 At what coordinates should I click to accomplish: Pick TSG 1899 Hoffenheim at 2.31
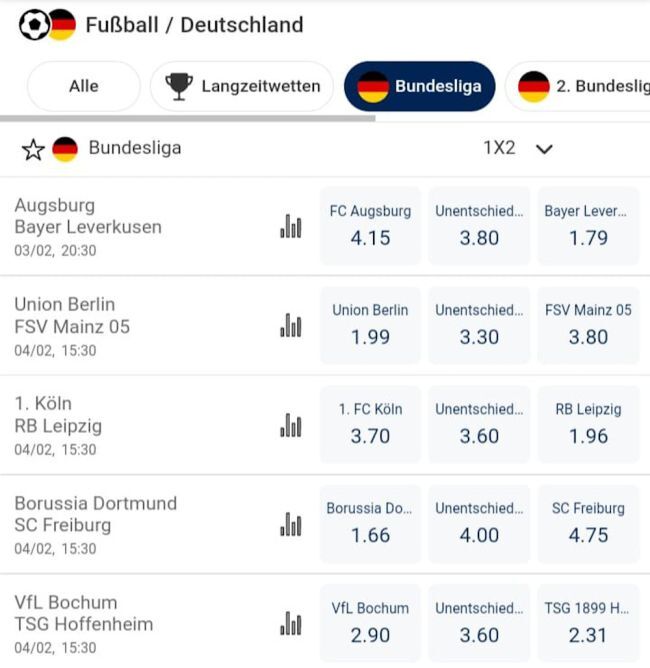587,622
